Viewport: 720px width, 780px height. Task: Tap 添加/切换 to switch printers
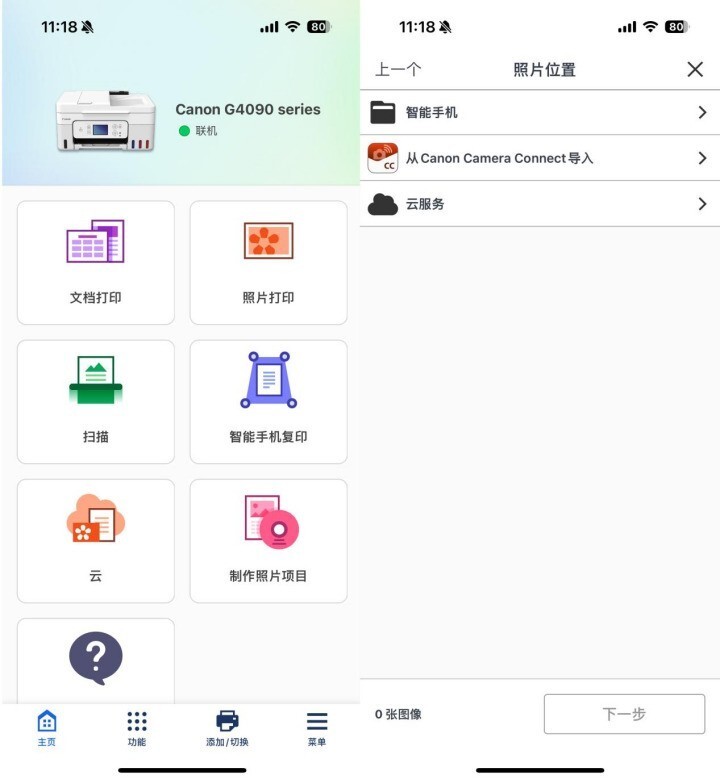click(227, 725)
